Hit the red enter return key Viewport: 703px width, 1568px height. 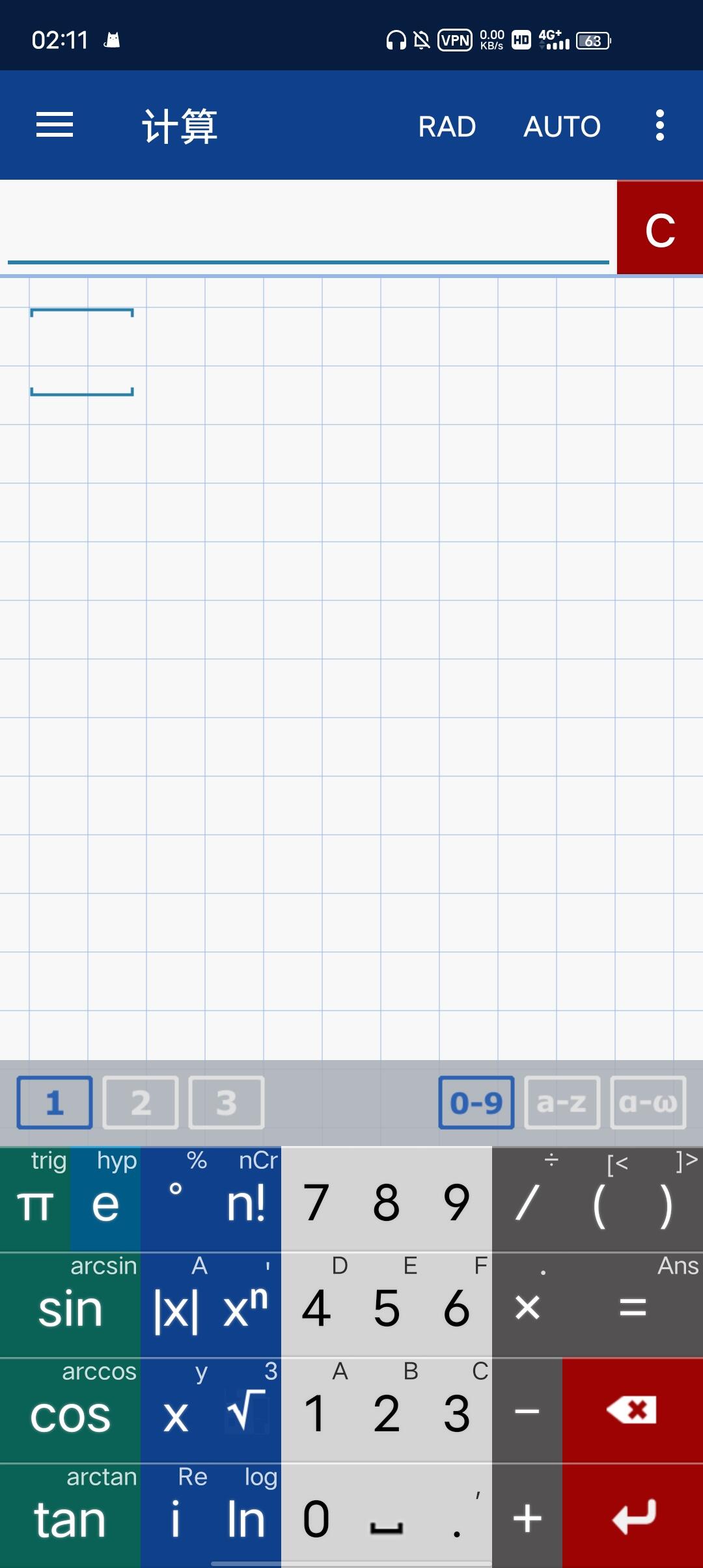point(633,1517)
